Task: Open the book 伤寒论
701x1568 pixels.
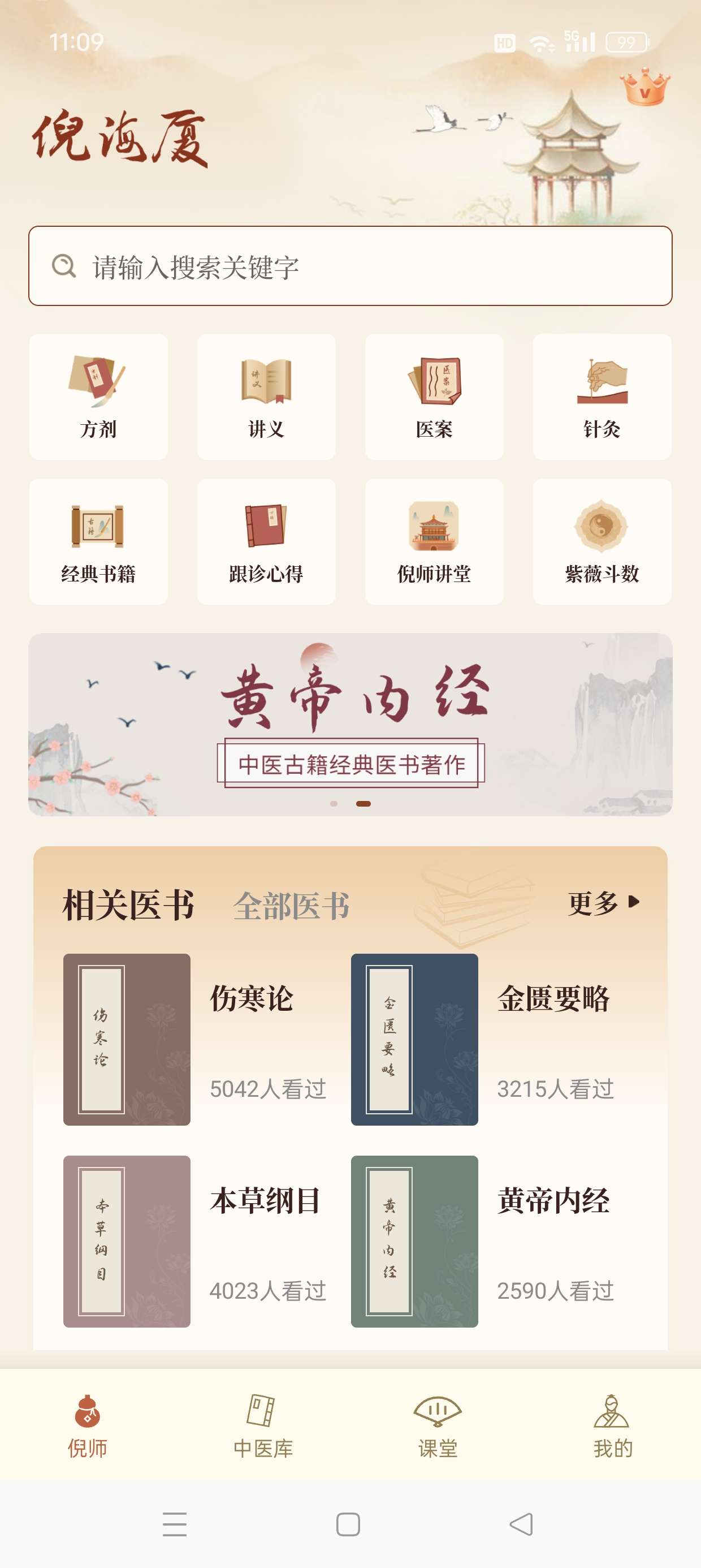Action: point(194,1039)
